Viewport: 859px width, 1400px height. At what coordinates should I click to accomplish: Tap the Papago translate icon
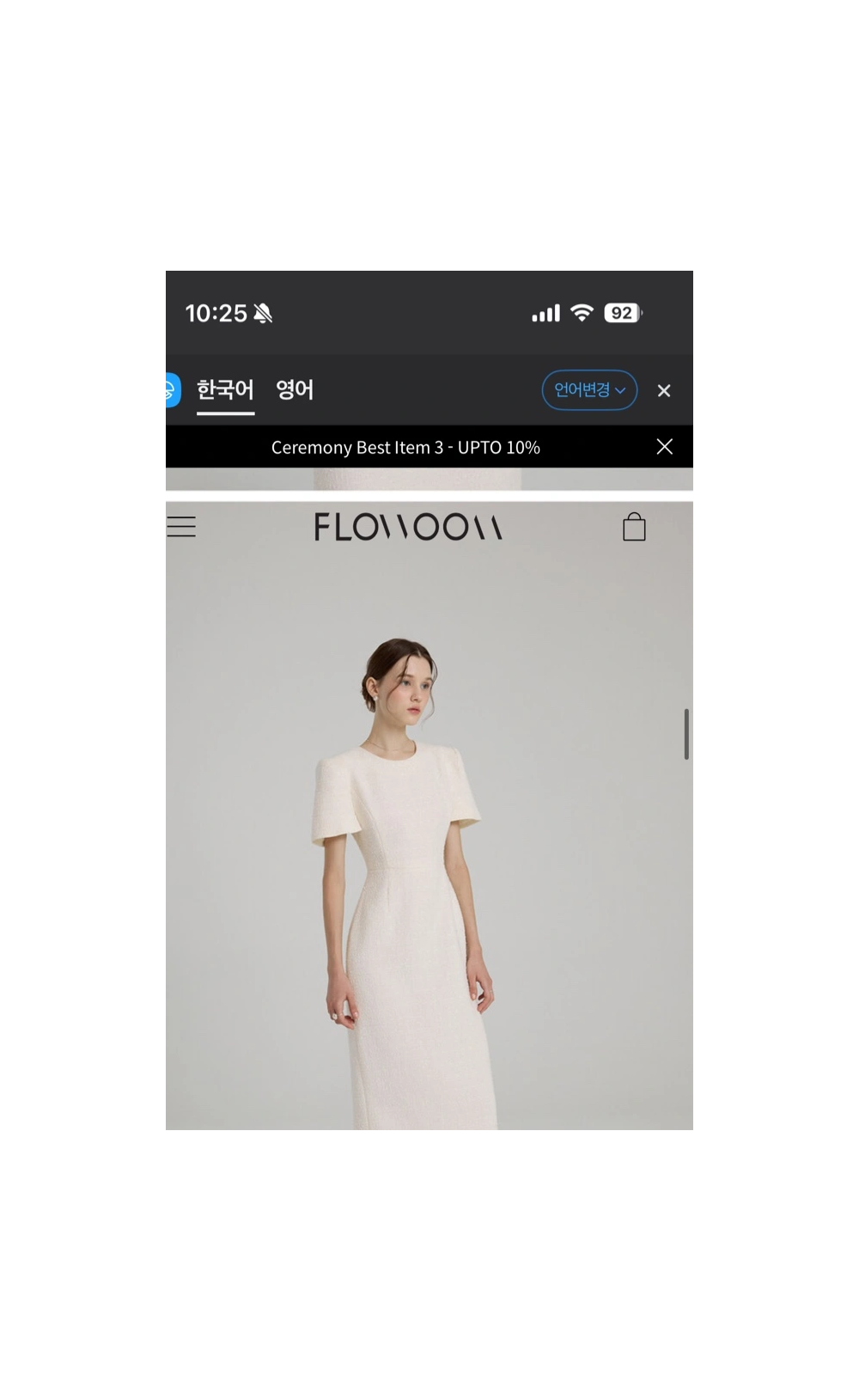tap(172, 390)
